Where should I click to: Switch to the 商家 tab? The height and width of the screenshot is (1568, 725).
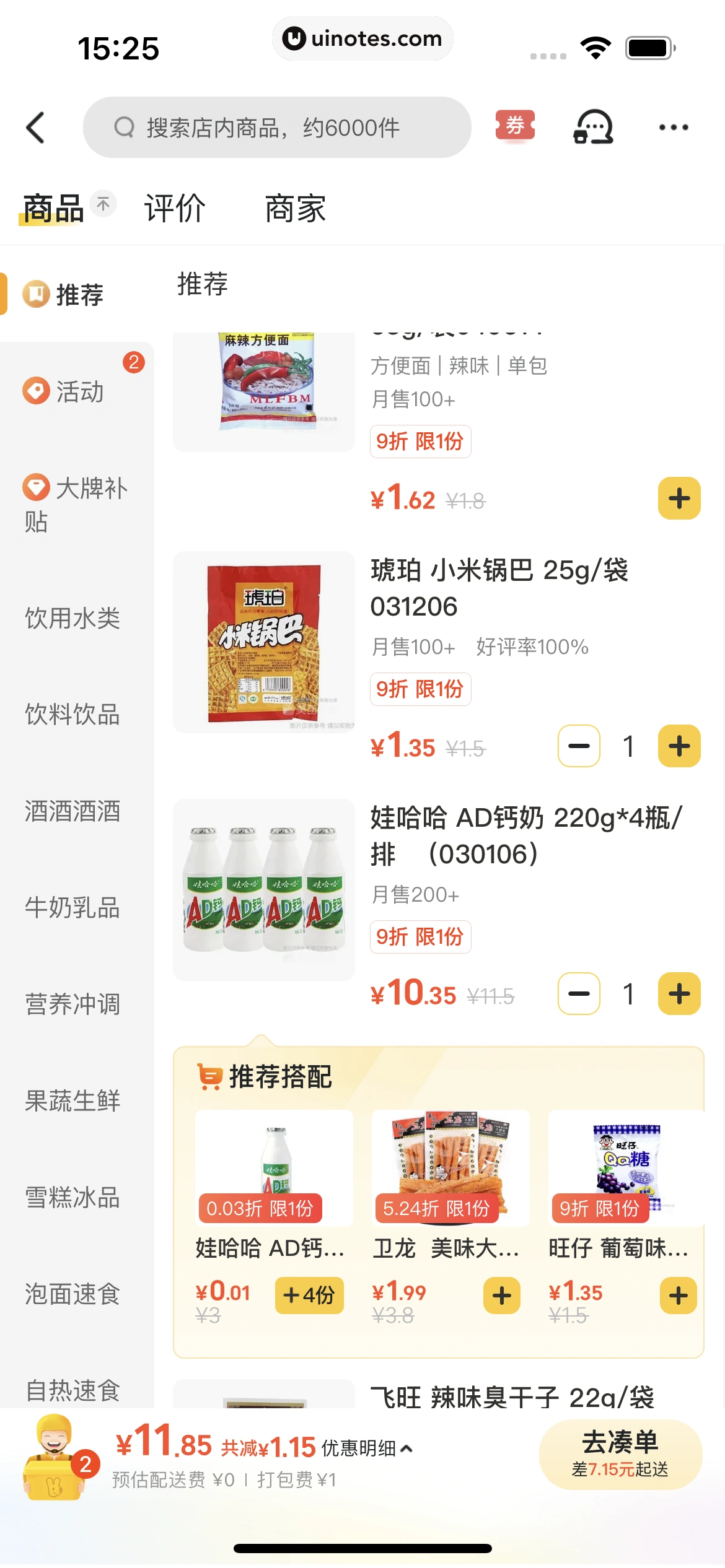tap(295, 208)
